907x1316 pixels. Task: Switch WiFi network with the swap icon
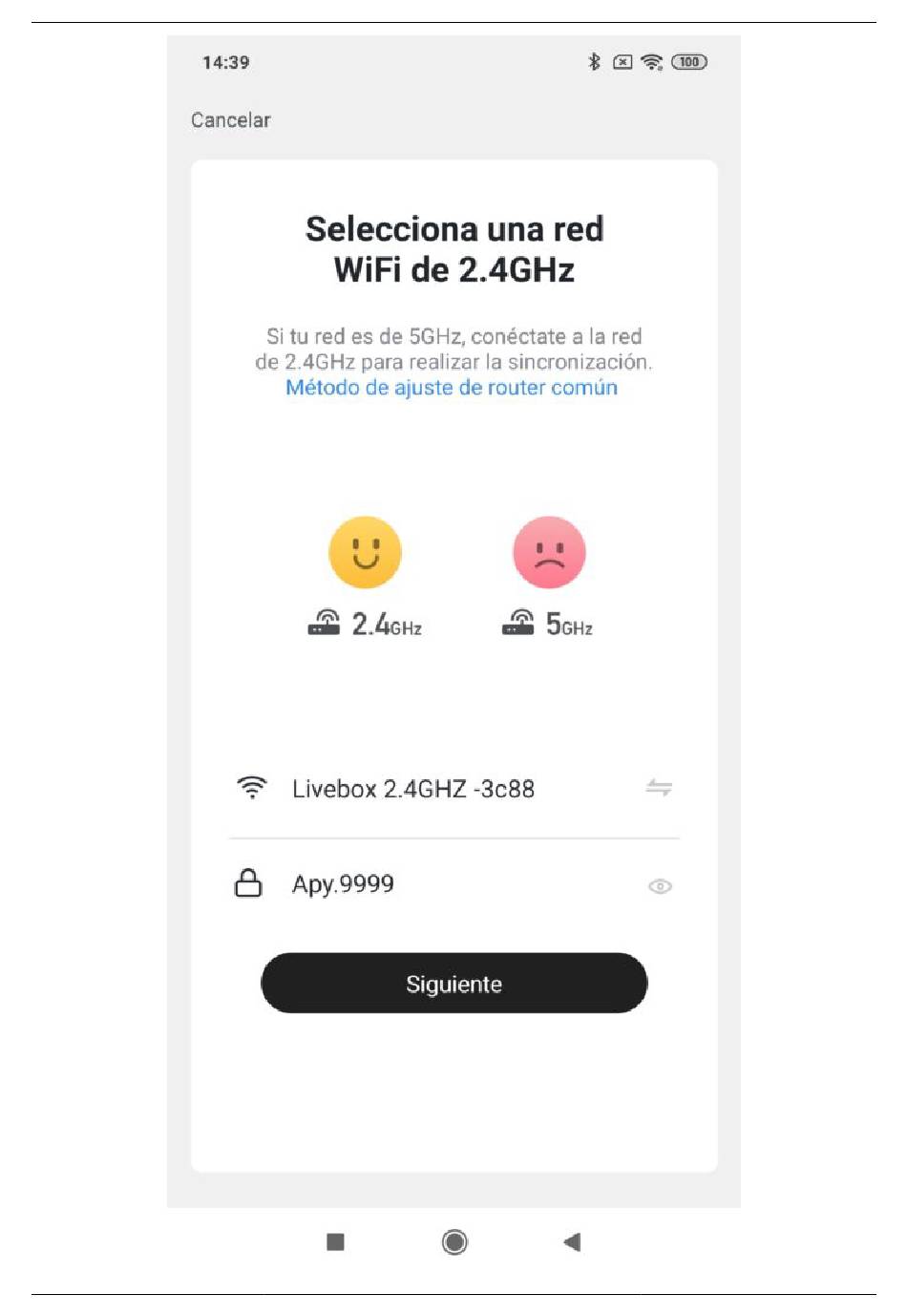pos(659,788)
